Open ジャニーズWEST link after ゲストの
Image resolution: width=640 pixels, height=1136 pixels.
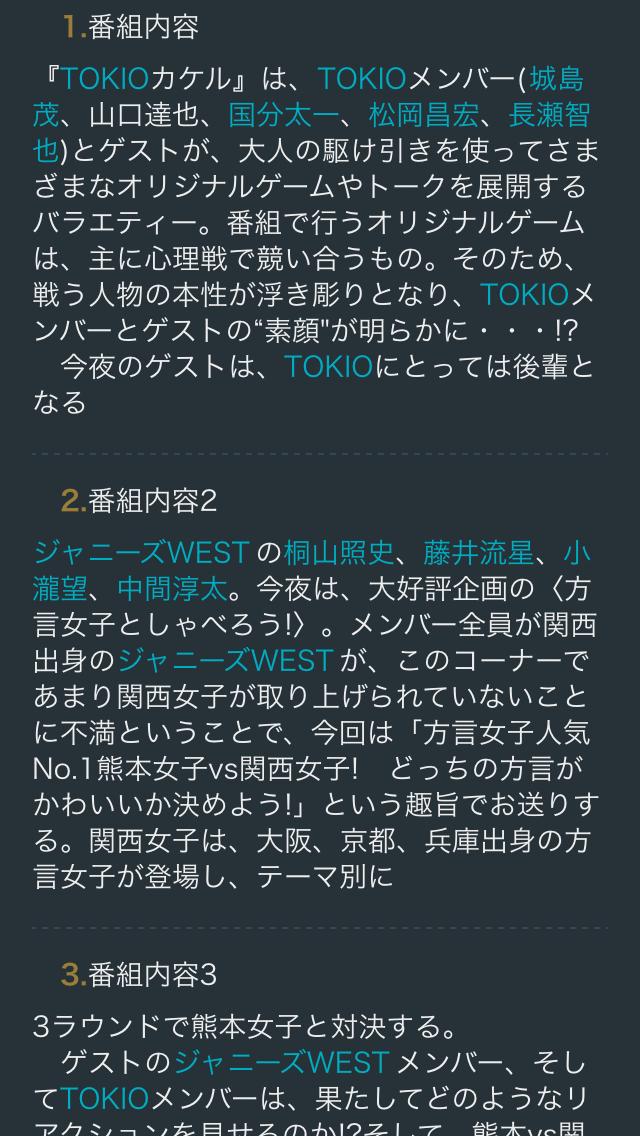281,1062
